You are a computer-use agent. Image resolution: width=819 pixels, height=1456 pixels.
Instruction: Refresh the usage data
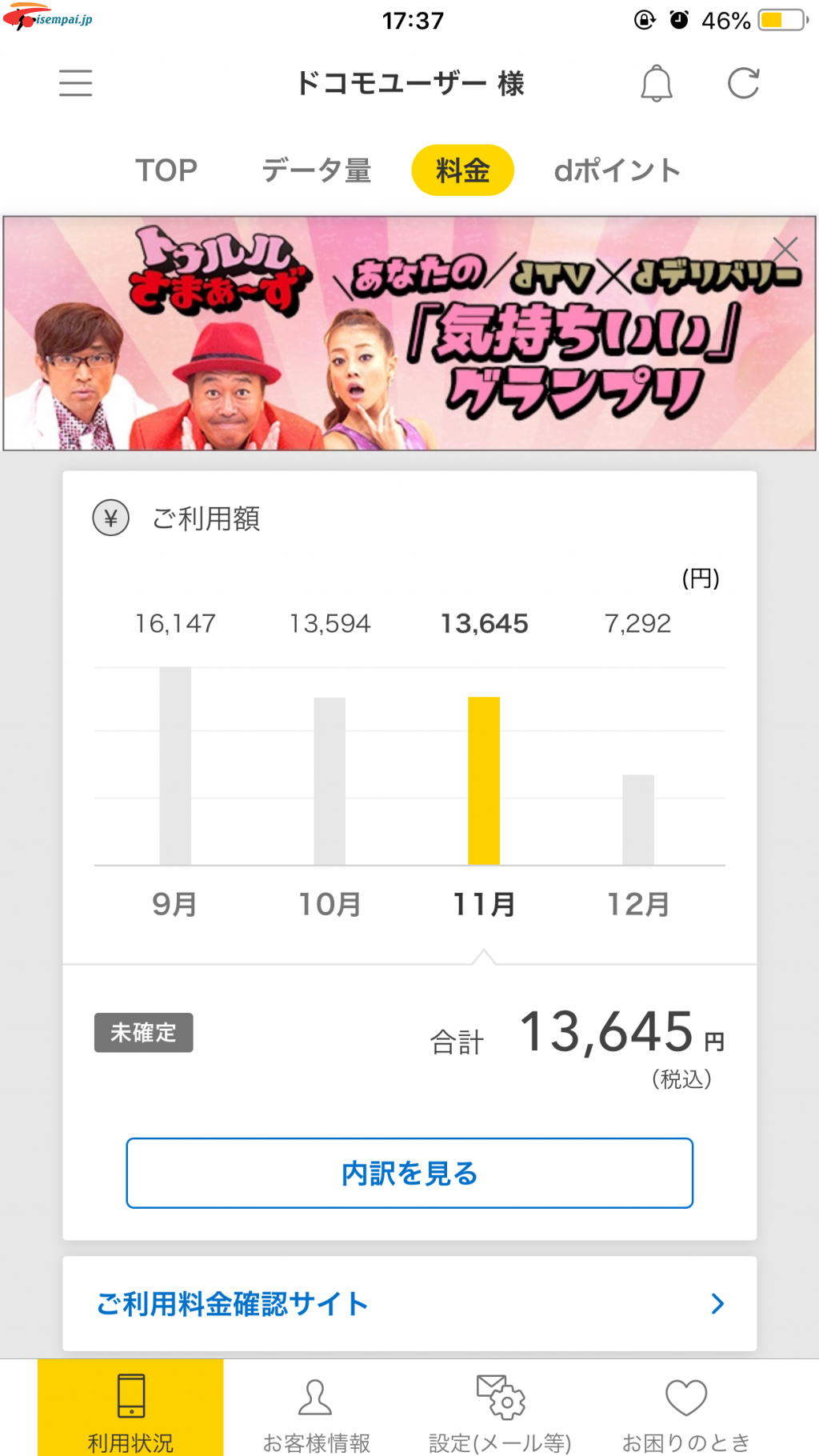point(743,83)
